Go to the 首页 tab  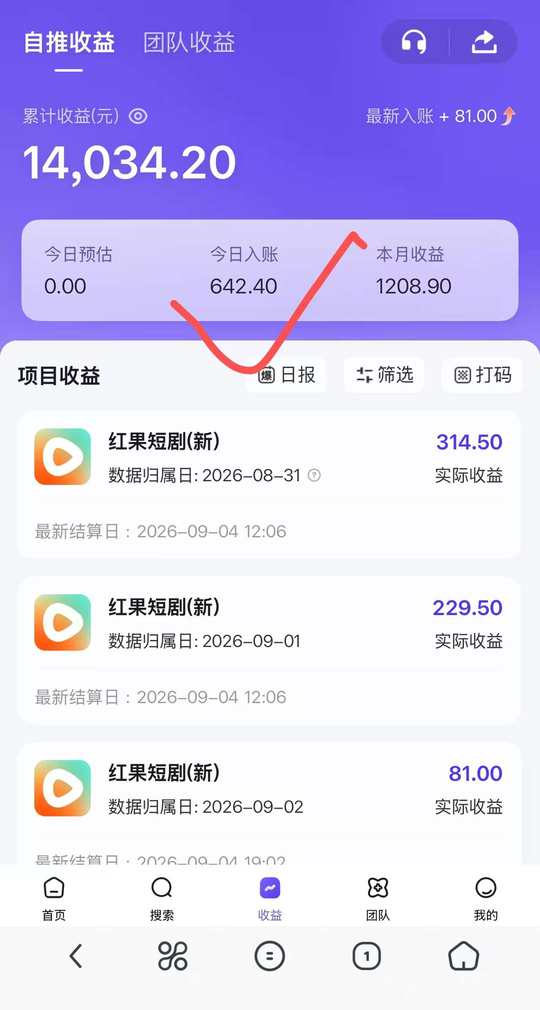54,898
